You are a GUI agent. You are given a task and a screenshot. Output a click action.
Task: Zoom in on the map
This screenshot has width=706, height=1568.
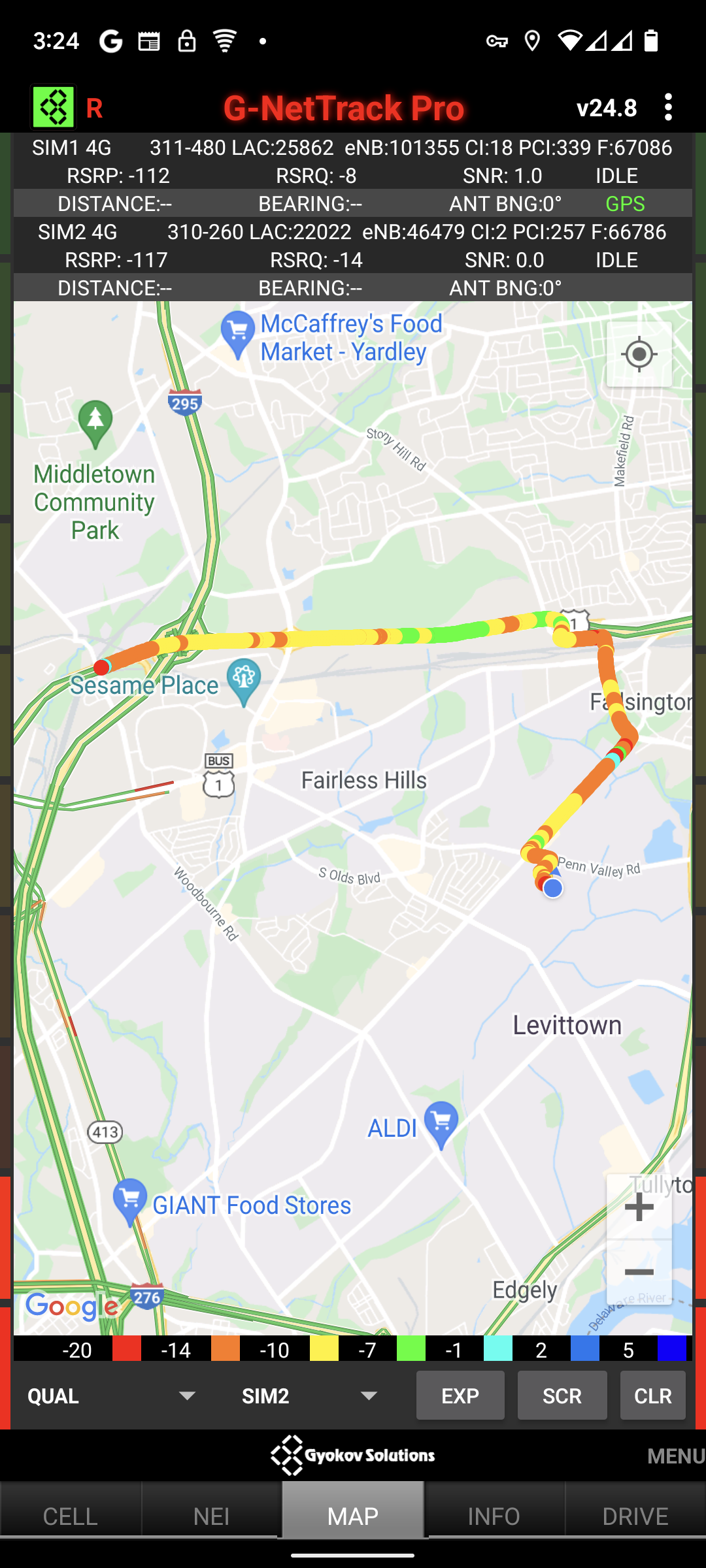639,1207
